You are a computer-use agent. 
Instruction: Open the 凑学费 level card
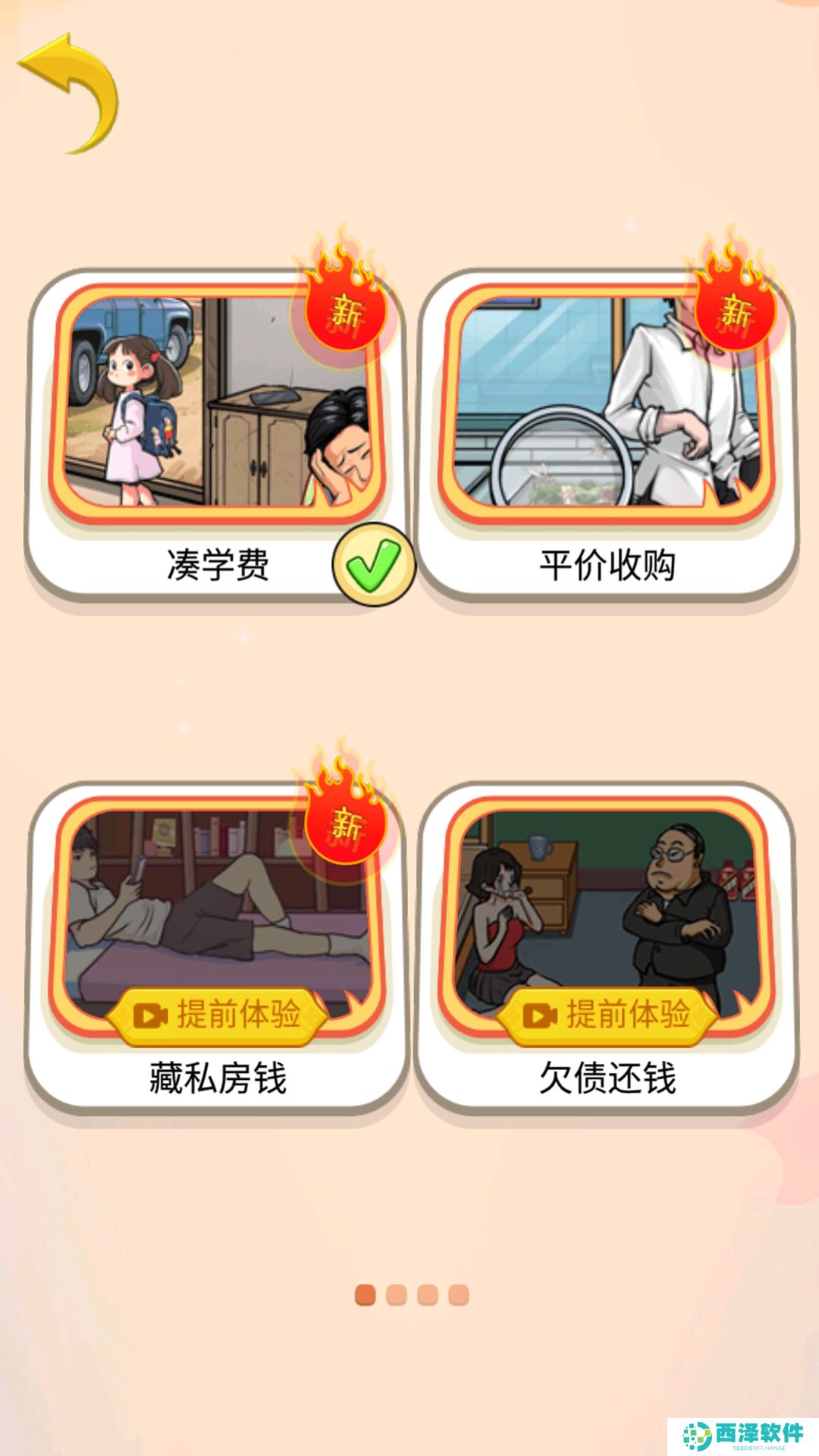217,436
